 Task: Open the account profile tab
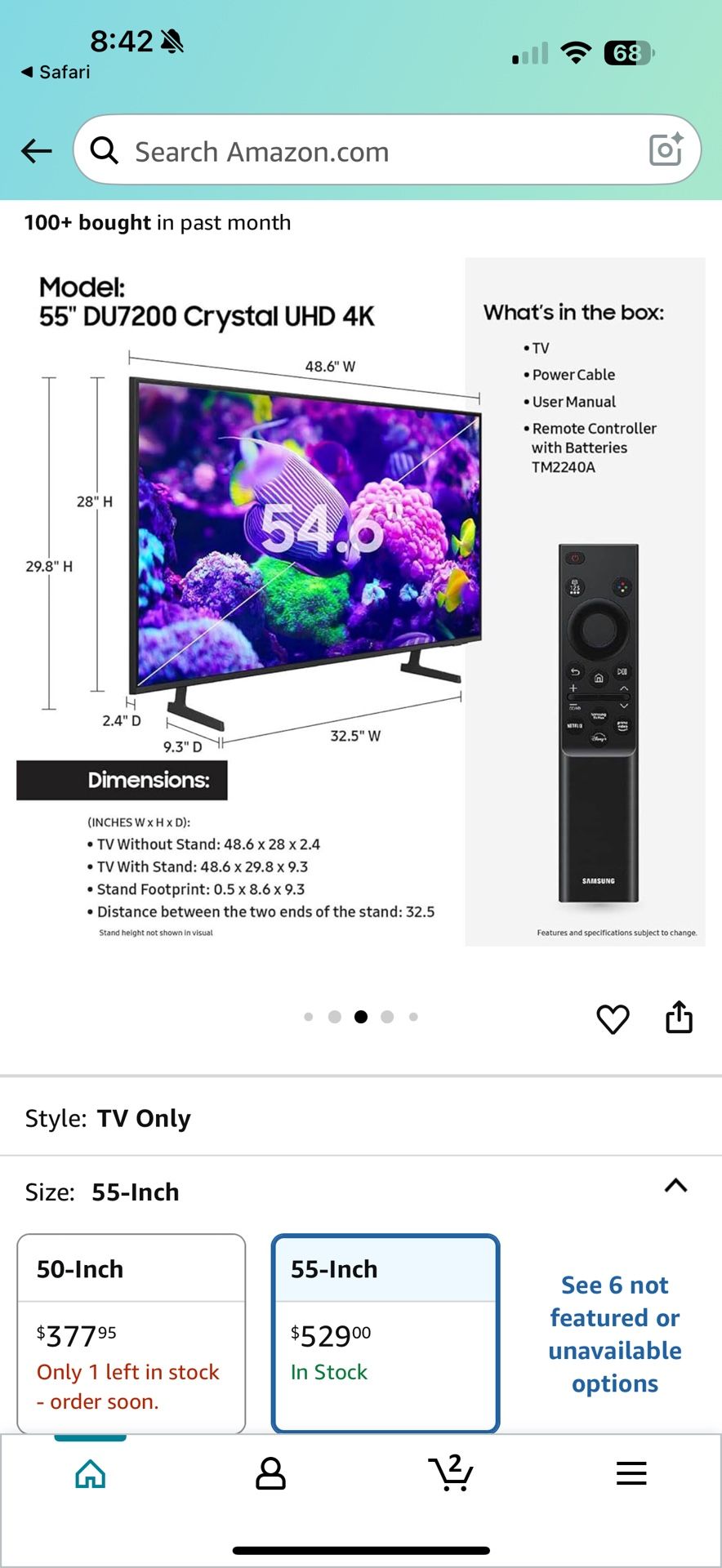point(270,1474)
